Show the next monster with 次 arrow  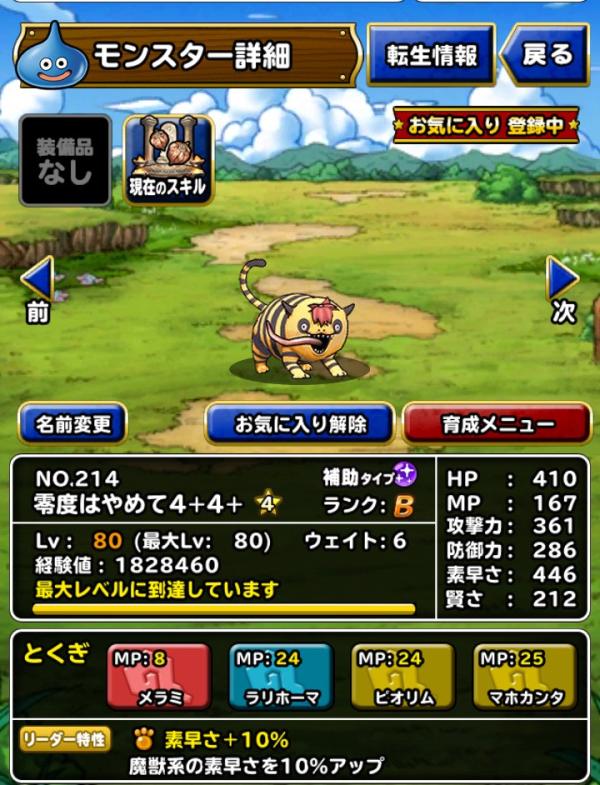(563, 289)
